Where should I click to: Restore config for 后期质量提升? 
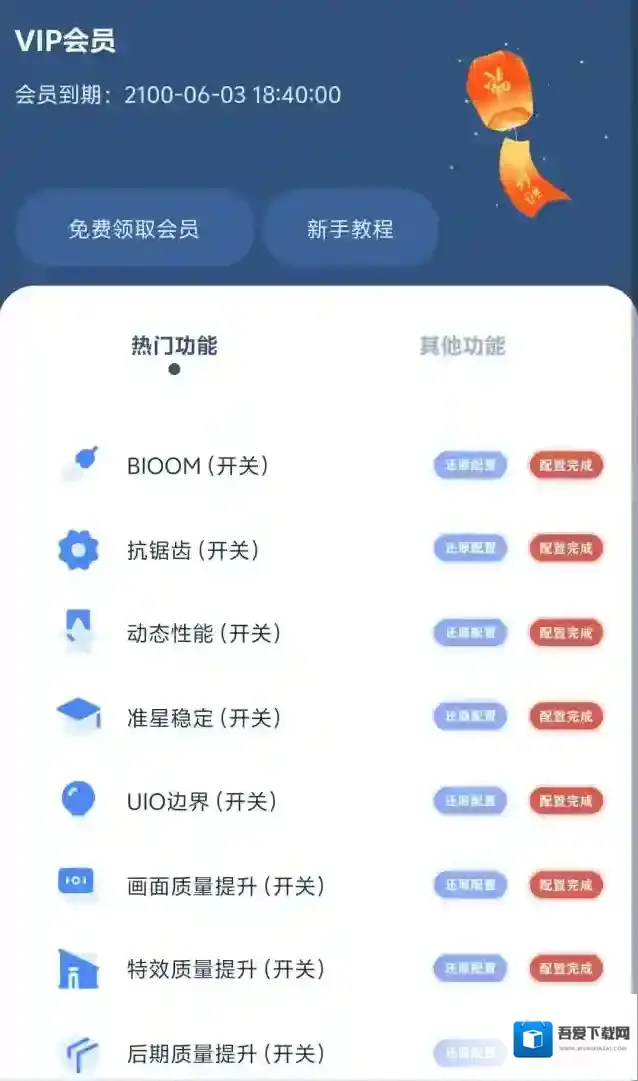470,1052
